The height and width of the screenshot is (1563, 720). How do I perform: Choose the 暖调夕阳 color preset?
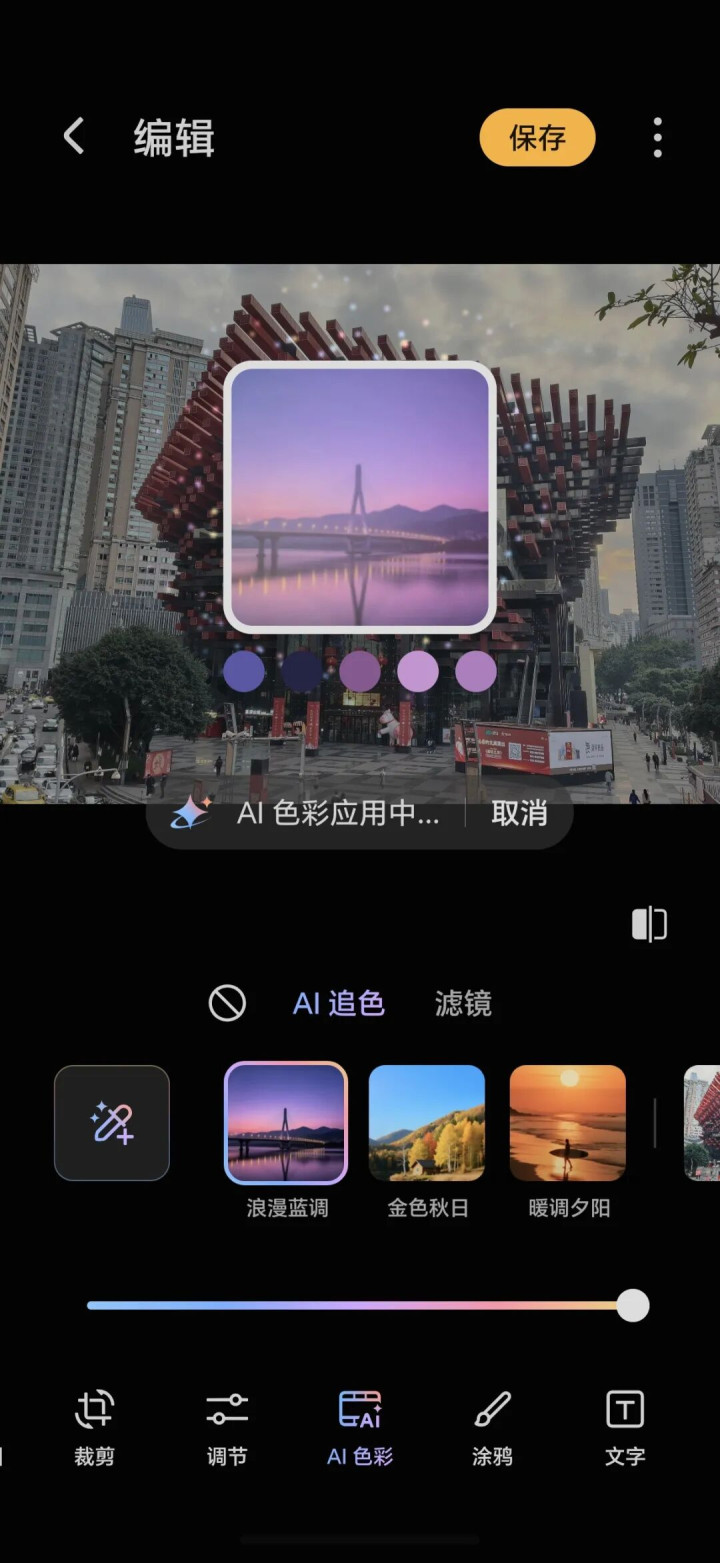click(x=568, y=1123)
